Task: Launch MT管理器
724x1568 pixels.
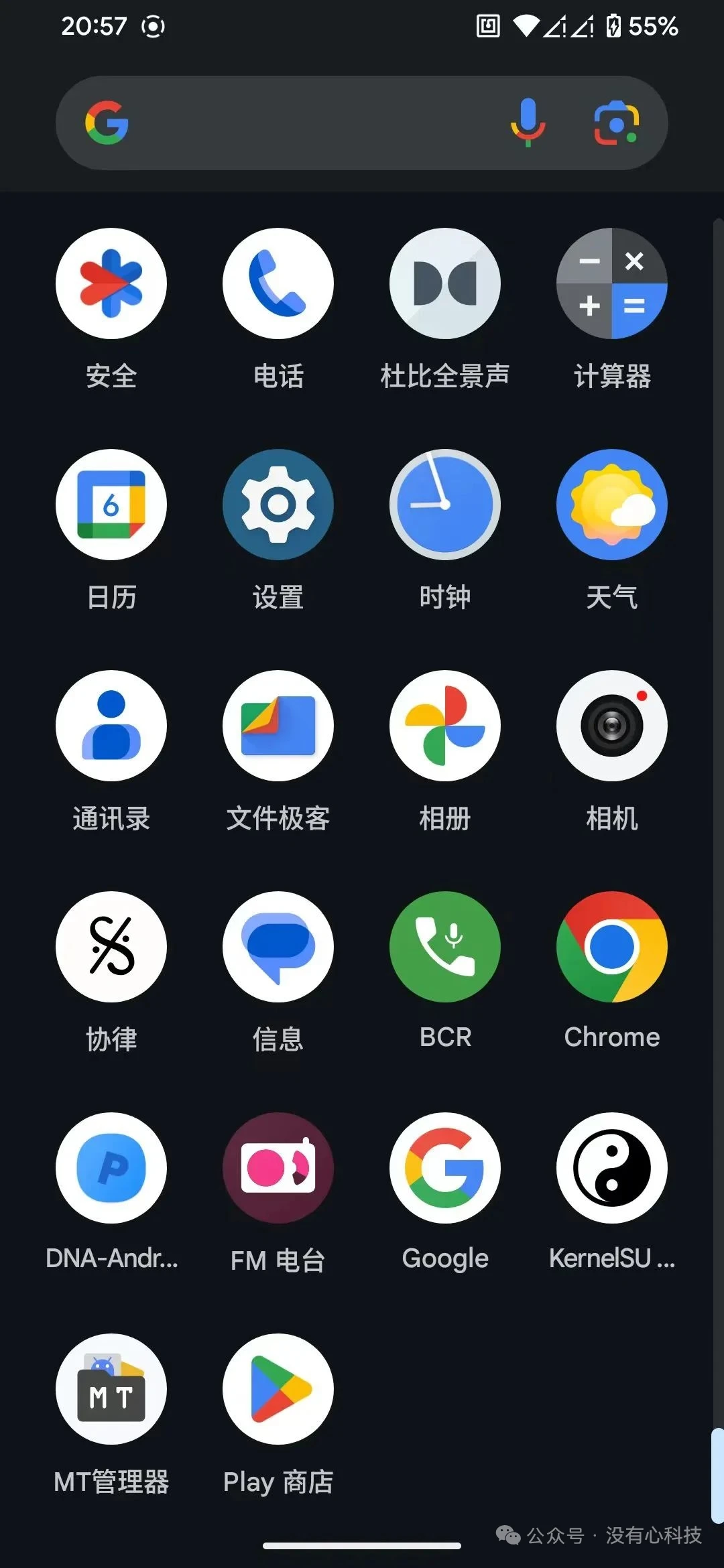Action: click(111, 1389)
